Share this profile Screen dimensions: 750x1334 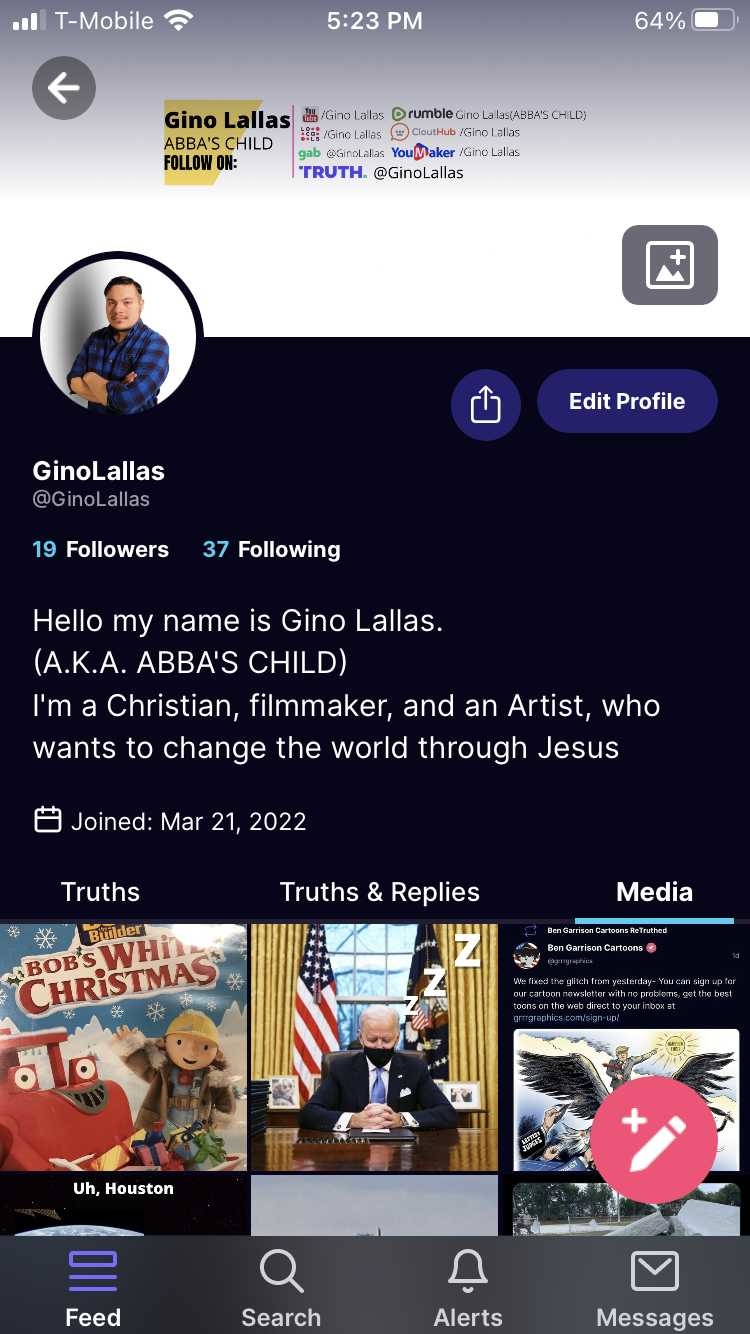[x=485, y=405]
